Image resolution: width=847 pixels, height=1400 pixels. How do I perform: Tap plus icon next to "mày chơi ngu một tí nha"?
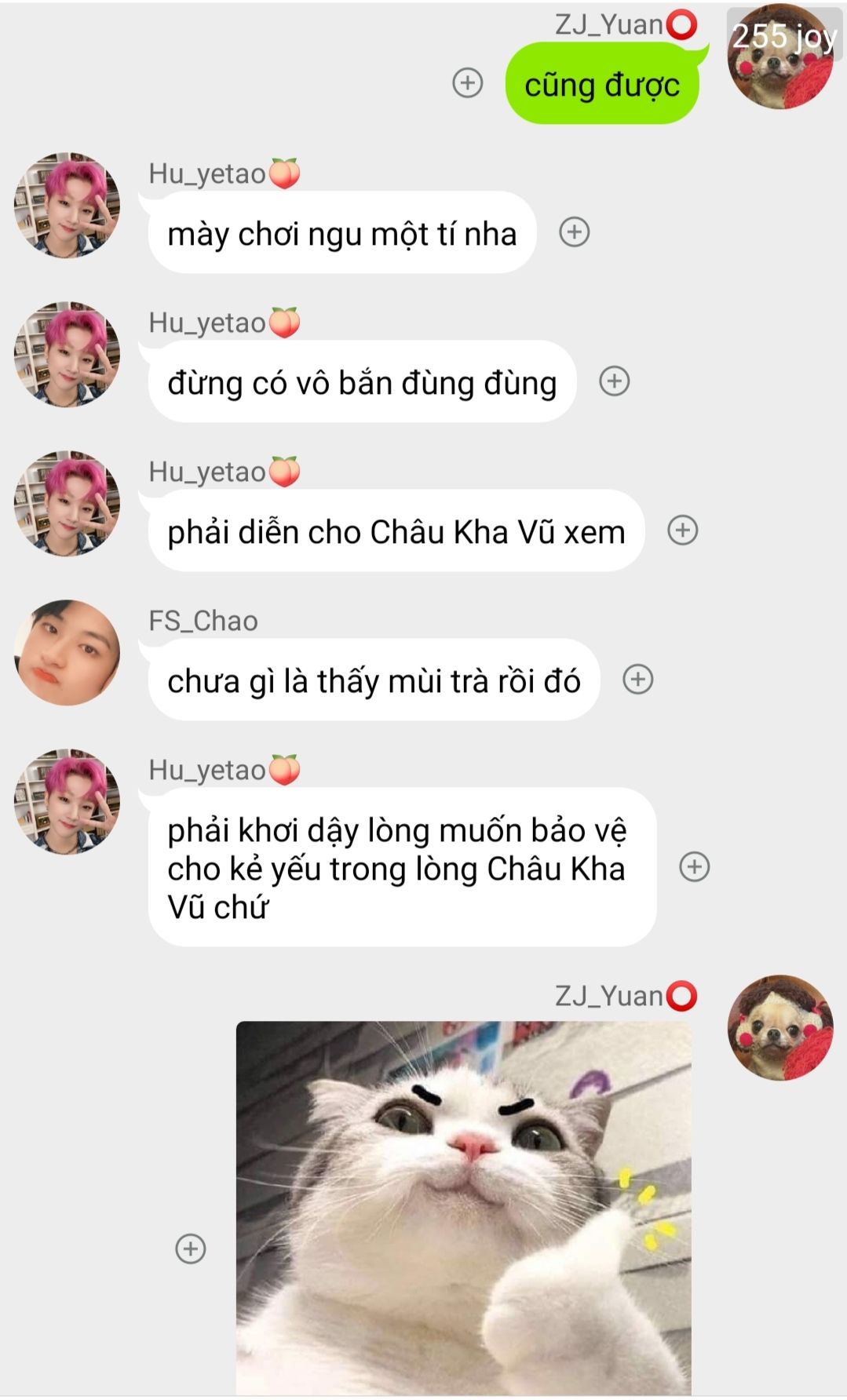coord(574,232)
